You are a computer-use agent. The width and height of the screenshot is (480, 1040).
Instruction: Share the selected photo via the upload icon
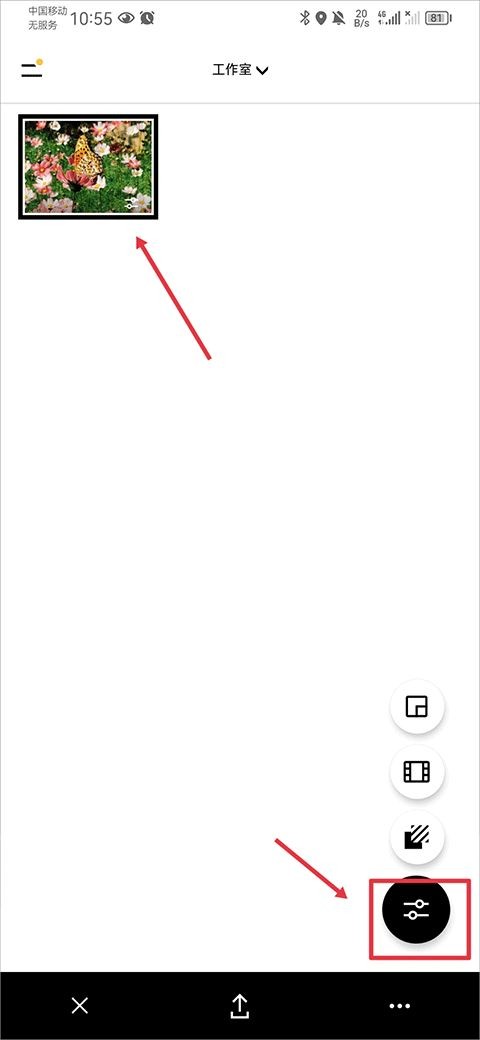pos(239,1006)
